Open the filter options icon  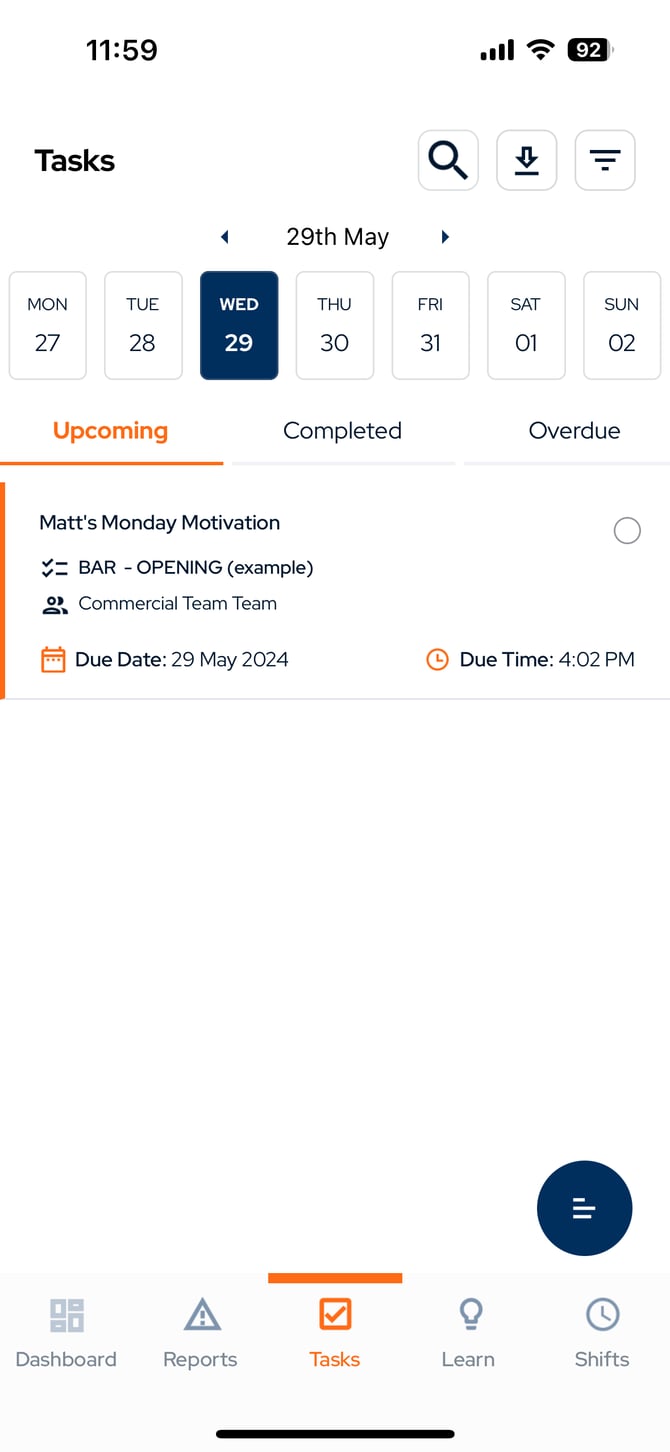(x=605, y=160)
